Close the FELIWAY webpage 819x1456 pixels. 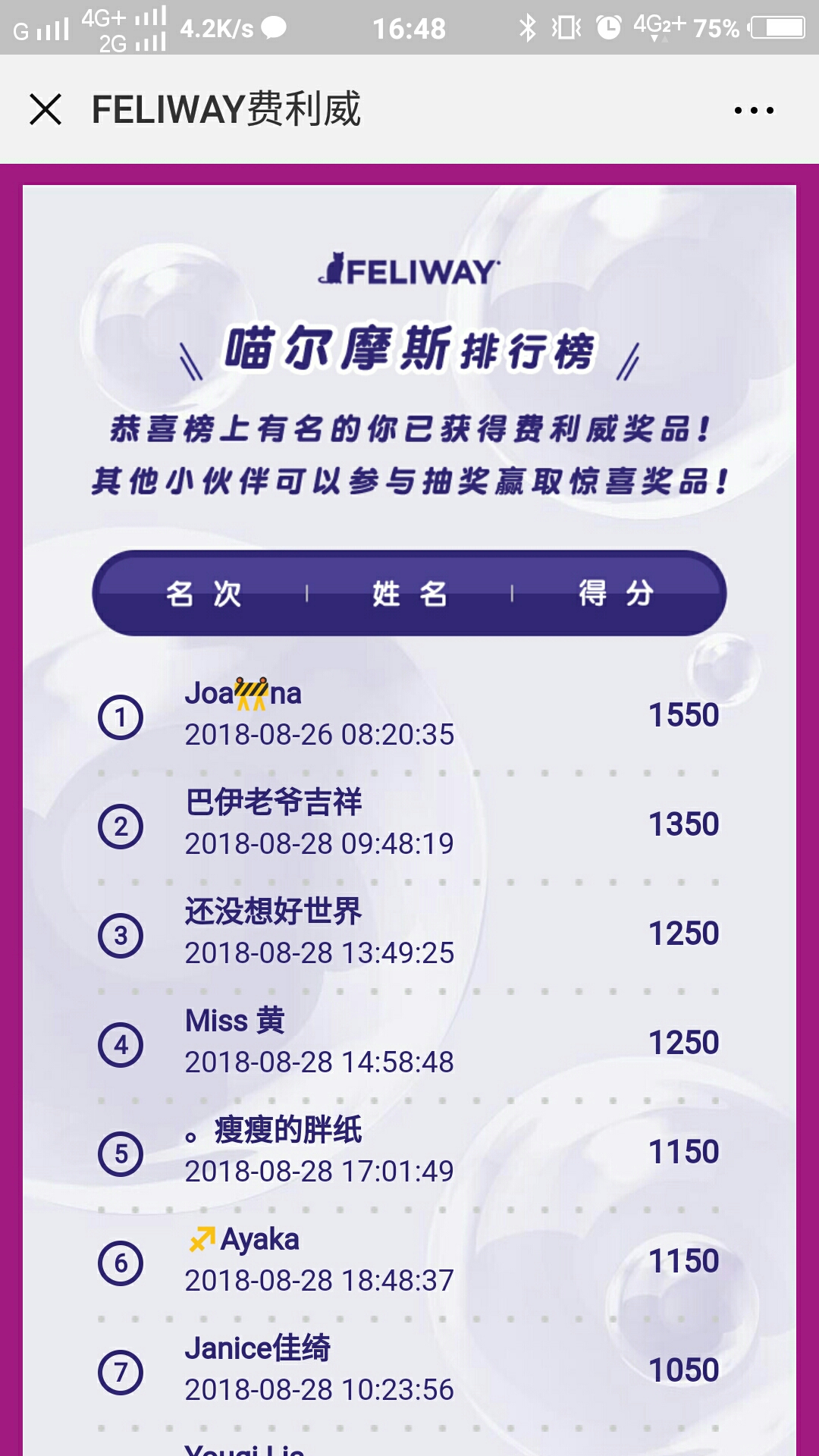click(x=45, y=109)
